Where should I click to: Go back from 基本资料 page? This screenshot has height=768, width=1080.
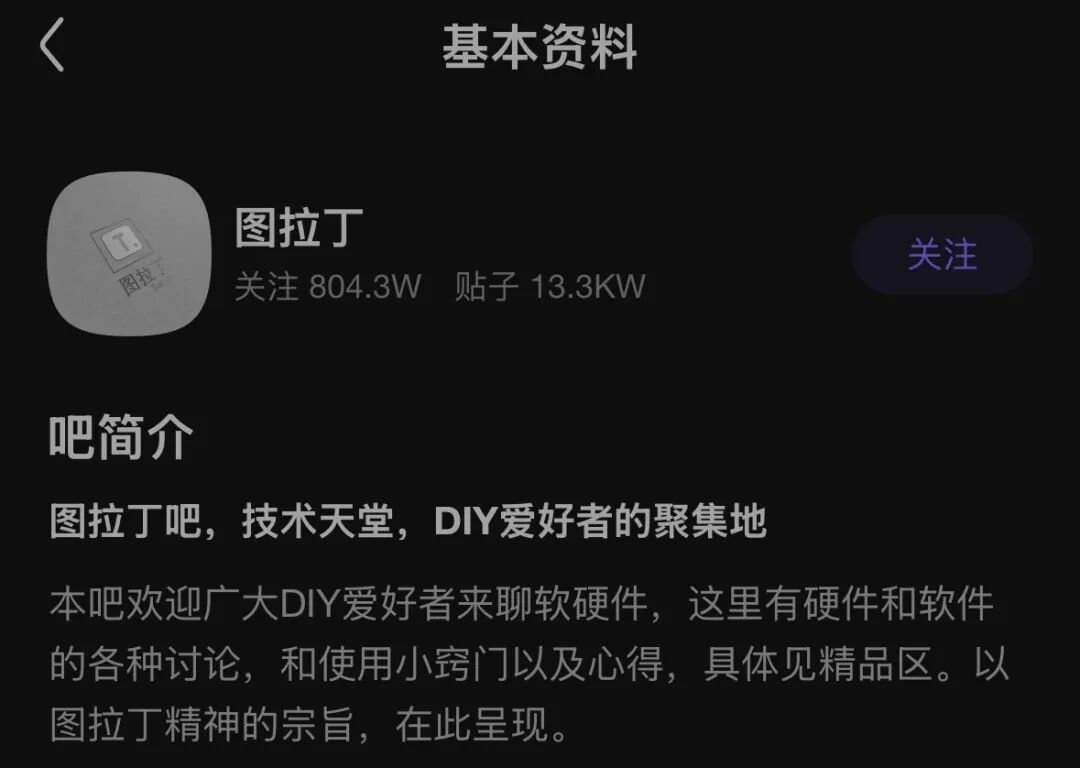click(x=52, y=46)
